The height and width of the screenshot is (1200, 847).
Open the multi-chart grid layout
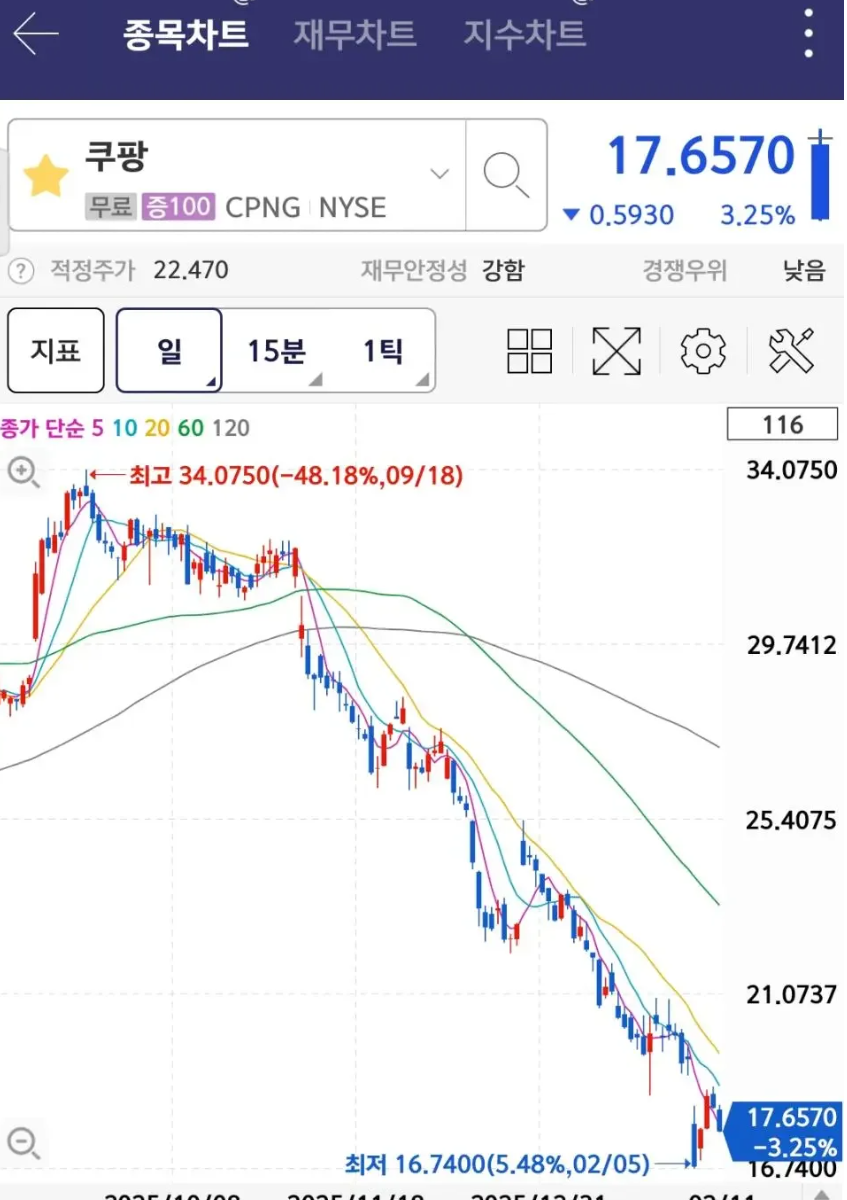click(529, 351)
